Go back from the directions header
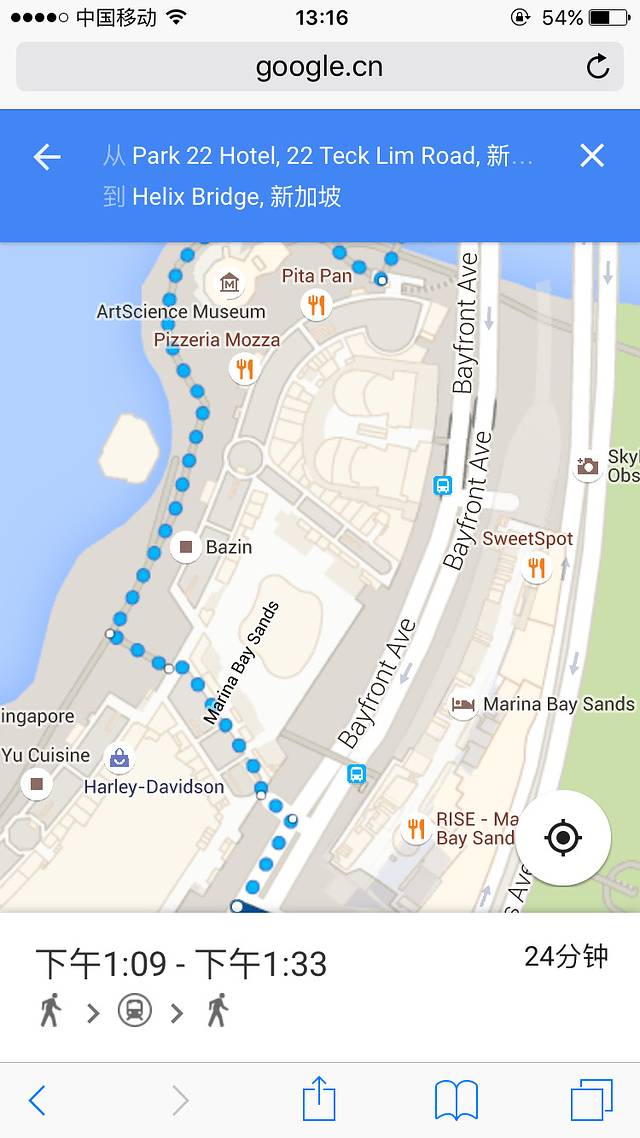The image size is (640, 1138). point(47,156)
